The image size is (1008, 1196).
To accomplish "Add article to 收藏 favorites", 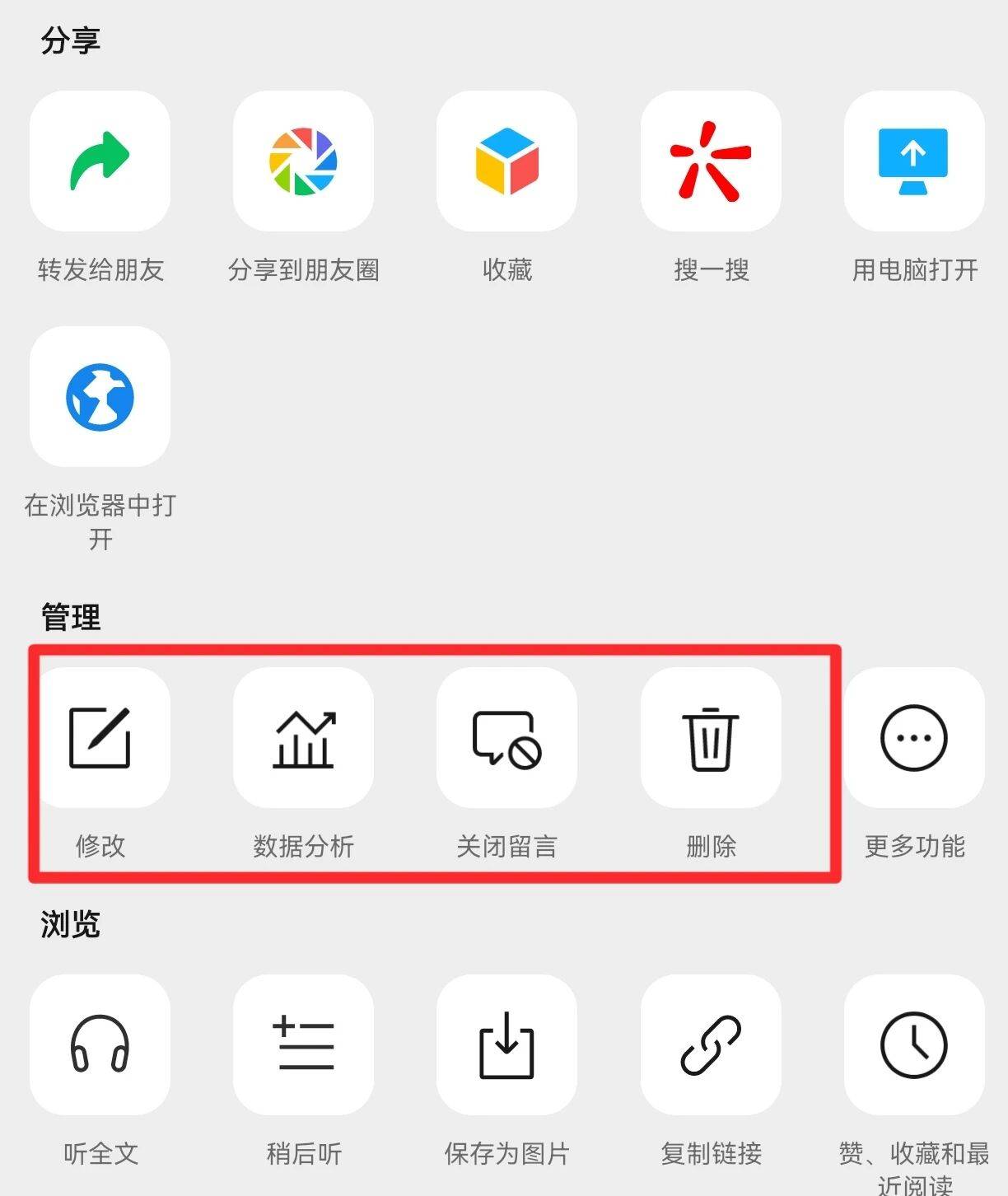I will (x=506, y=161).
